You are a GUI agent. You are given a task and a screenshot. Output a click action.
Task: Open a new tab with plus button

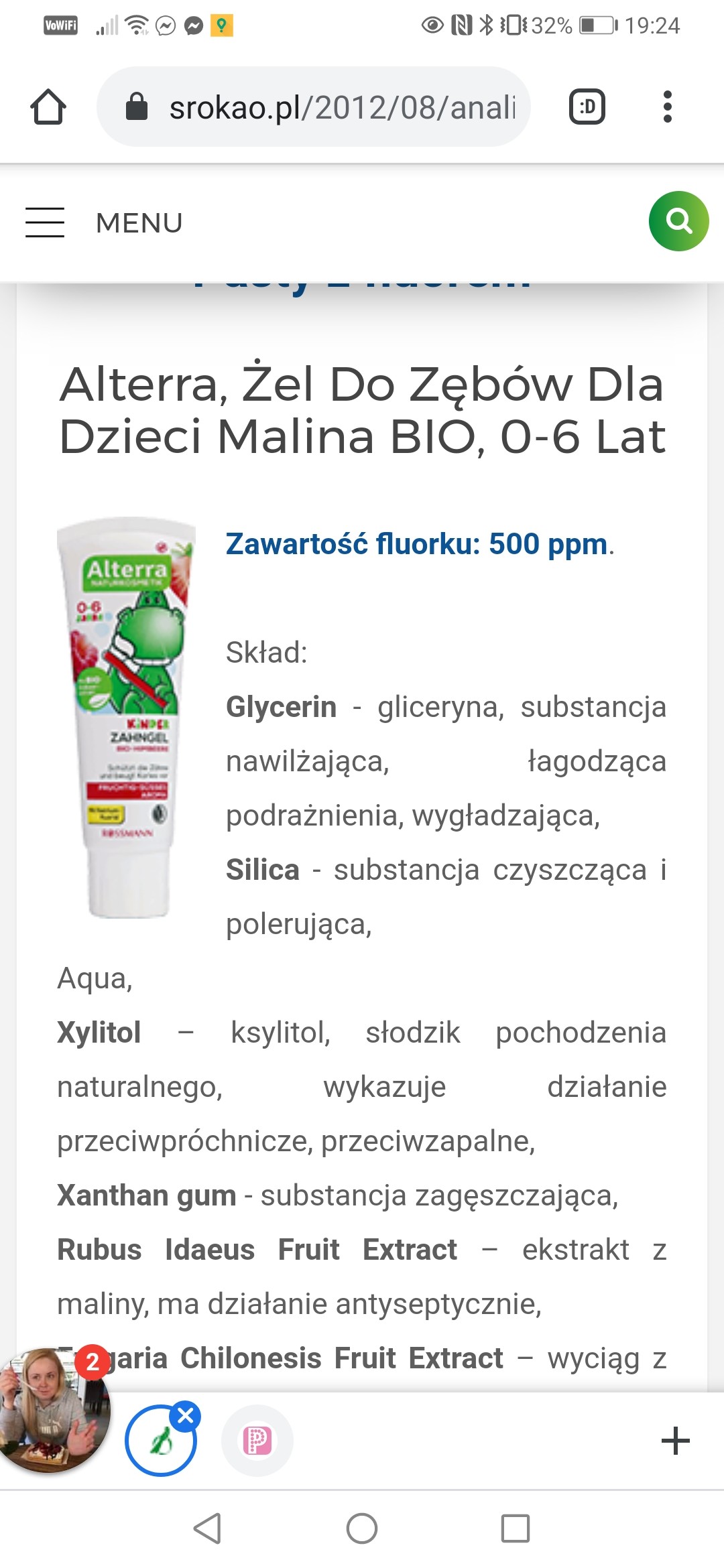[675, 1441]
